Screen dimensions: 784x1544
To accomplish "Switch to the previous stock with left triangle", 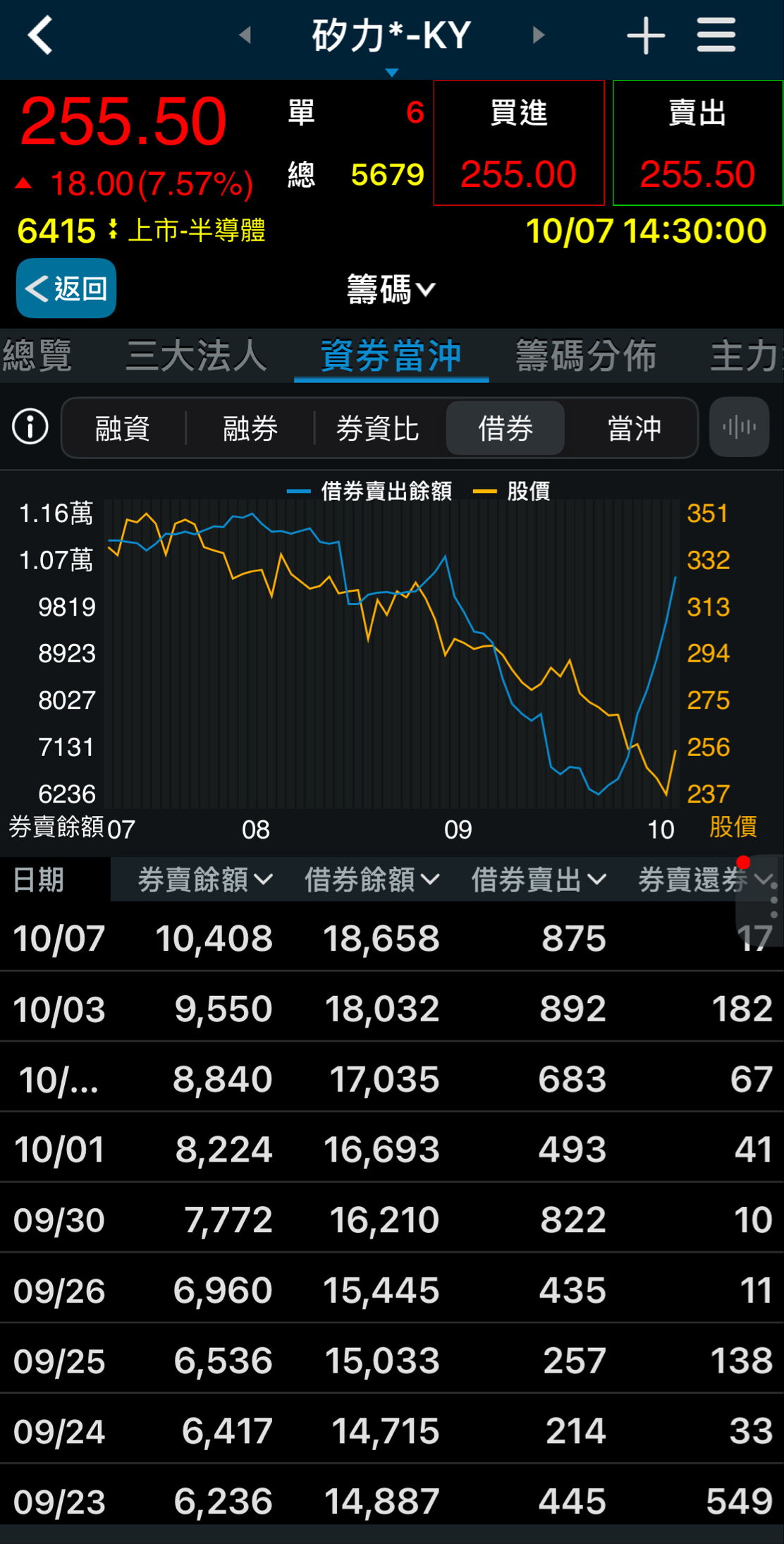I will 245,35.
